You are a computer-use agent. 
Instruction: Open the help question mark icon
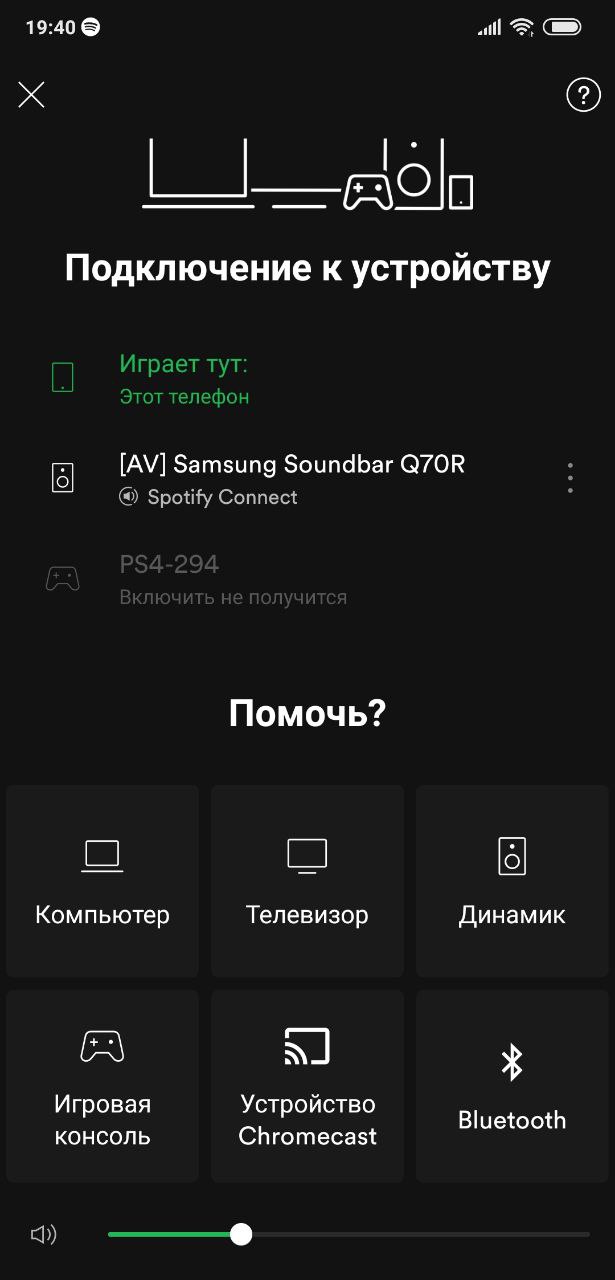[x=583, y=95]
